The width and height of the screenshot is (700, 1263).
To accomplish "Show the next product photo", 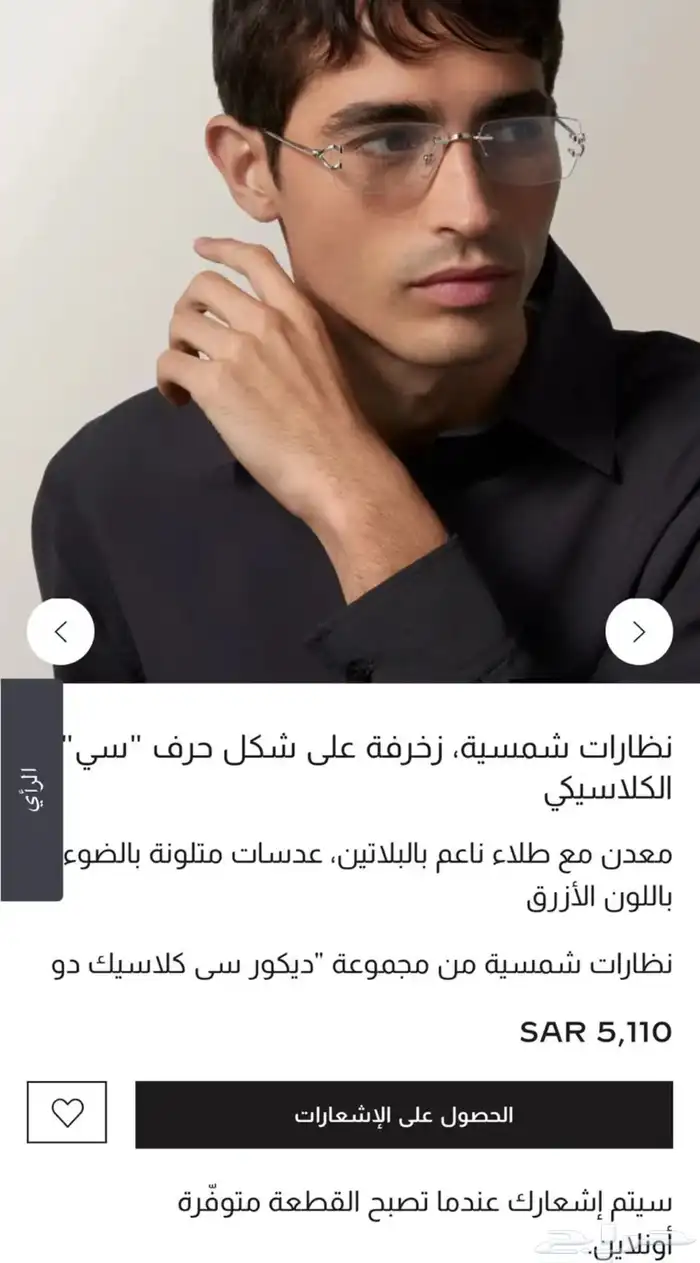I will pos(639,631).
